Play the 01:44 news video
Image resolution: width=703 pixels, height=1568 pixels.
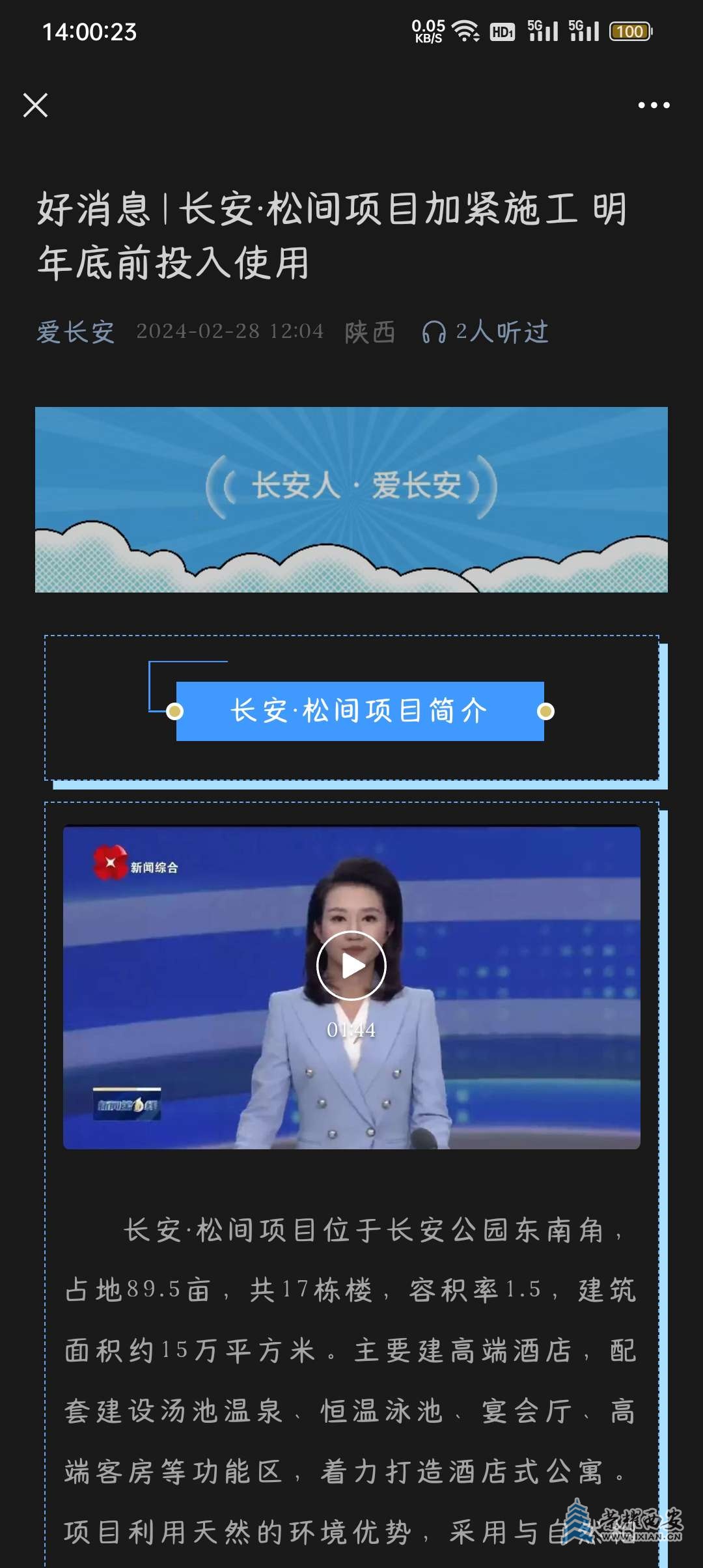(x=351, y=966)
